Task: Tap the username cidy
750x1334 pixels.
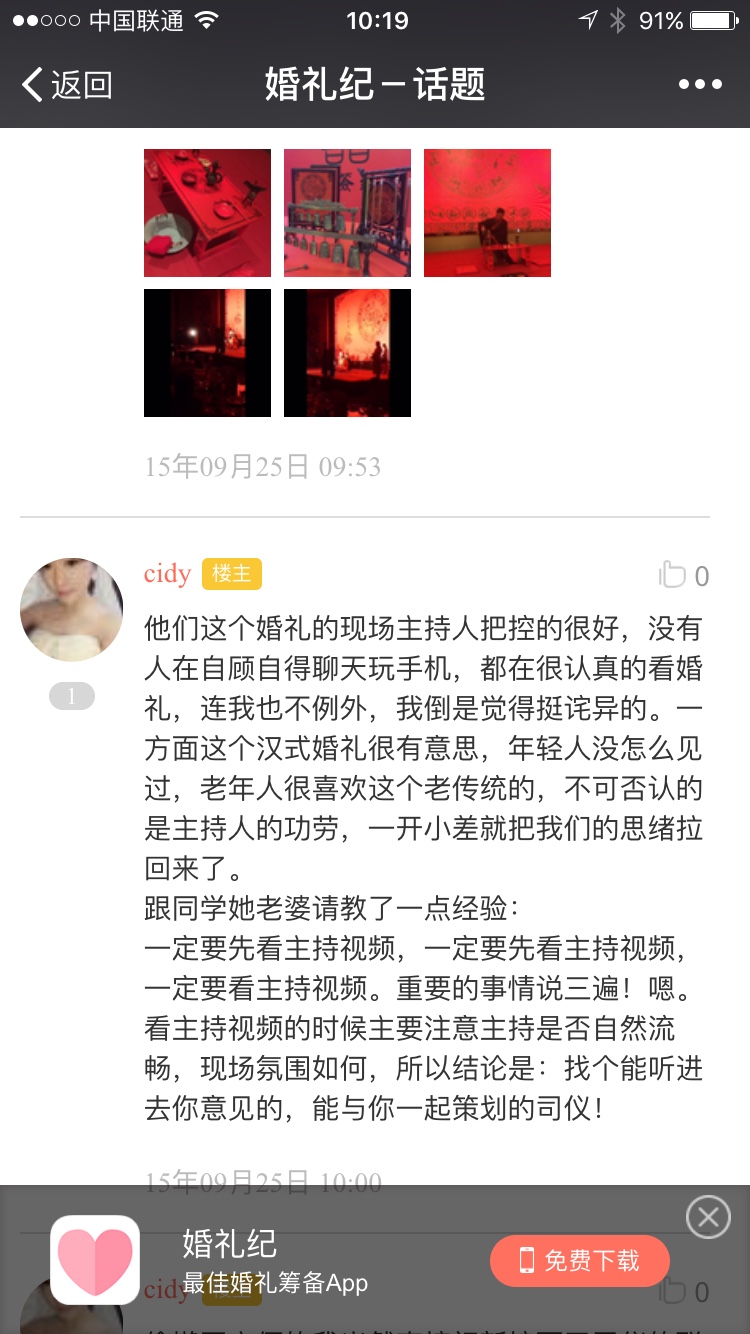Action: tap(167, 574)
